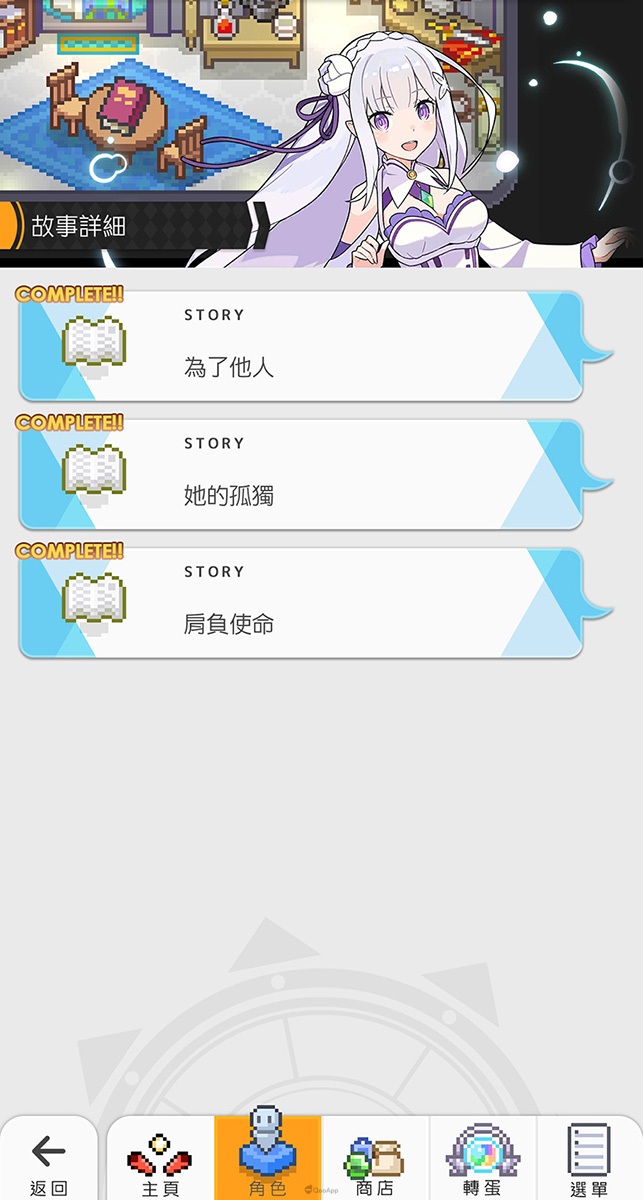The image size is (643, 1200).
Task: Open the 選單 menu tab
Action: click(x=589, y=1160)
